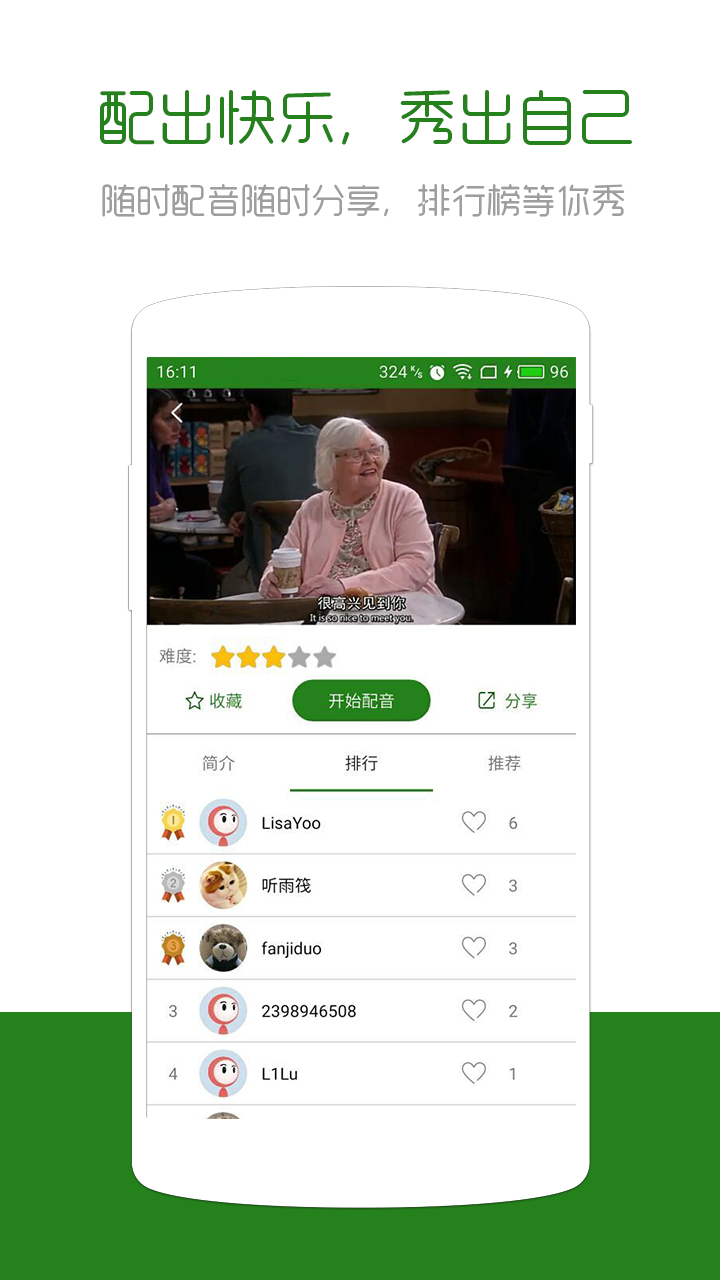
Task: Click the silver medal icon for 听雨筏
Action: point(172,885)
